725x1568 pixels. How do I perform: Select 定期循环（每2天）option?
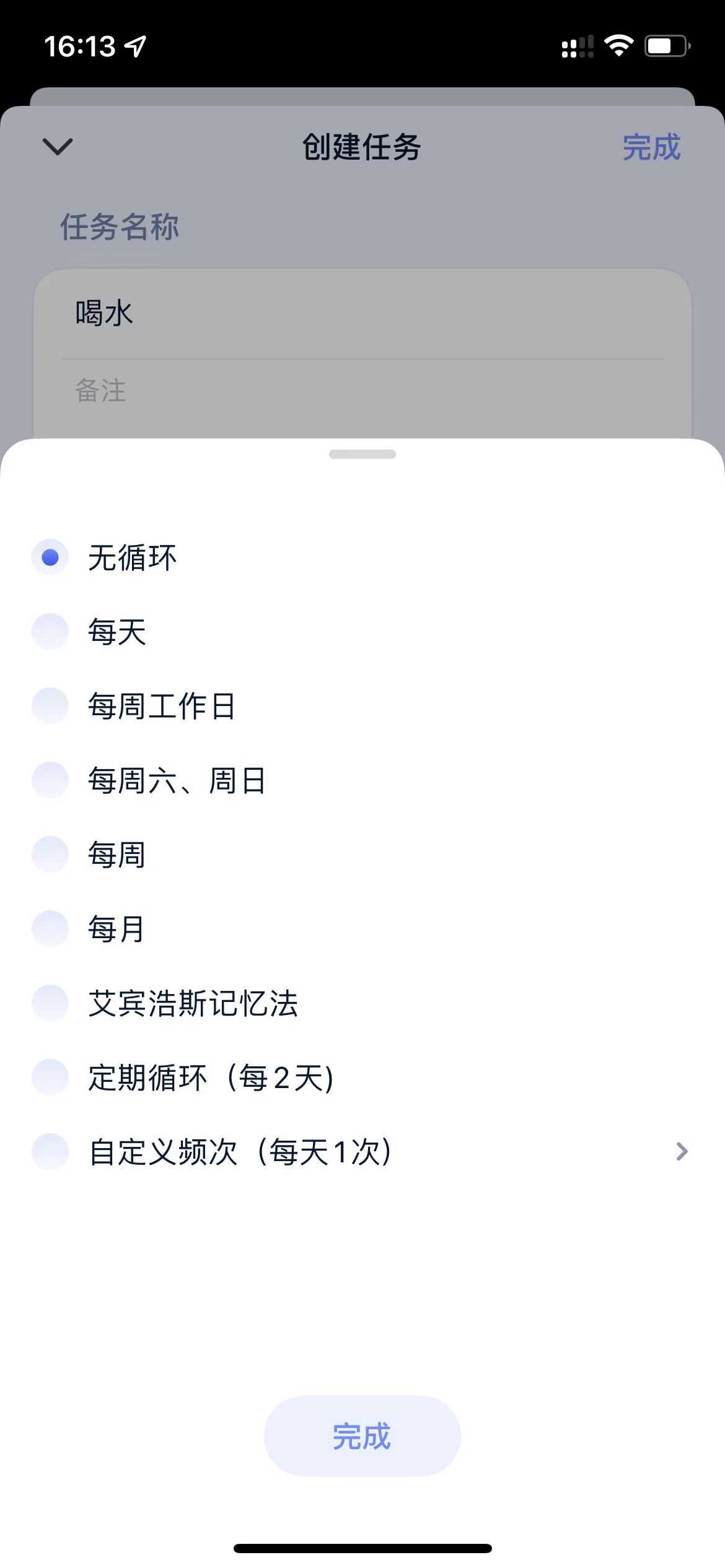[x=362, y=1078]
